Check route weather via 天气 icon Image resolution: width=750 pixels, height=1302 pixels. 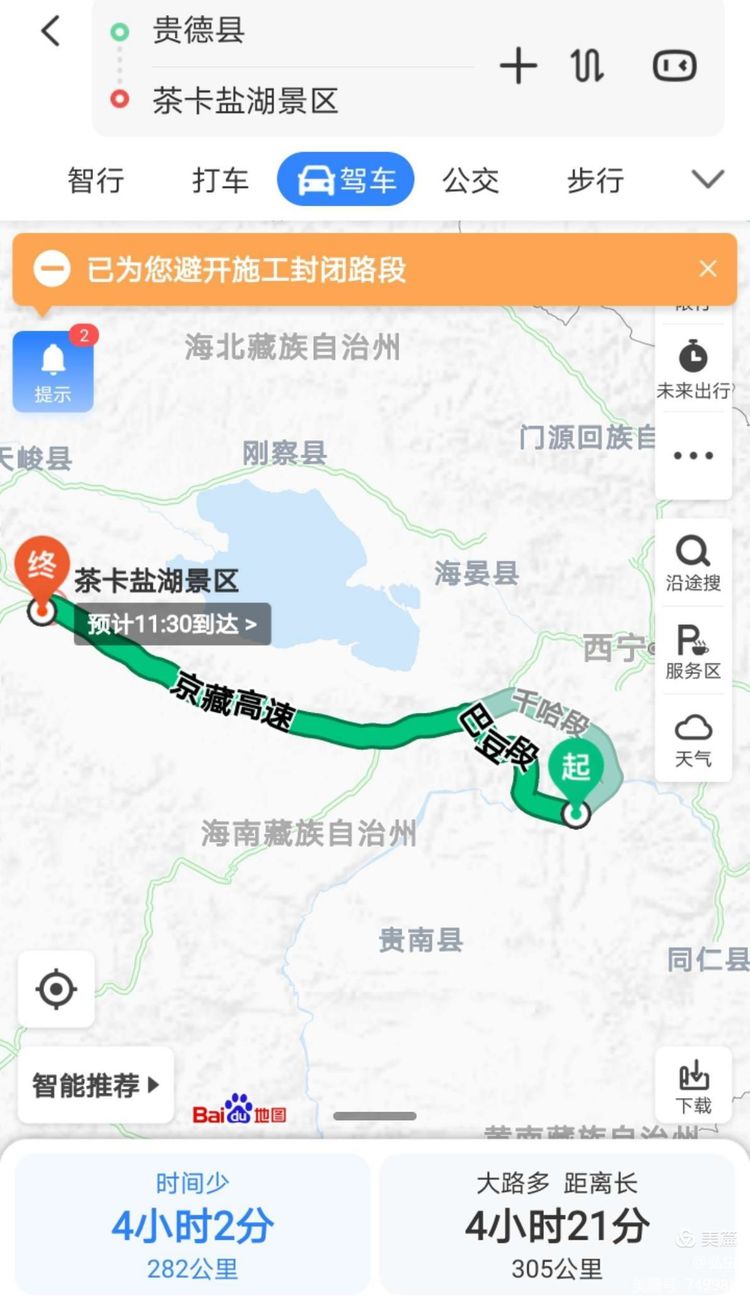[x=693, y=738]
